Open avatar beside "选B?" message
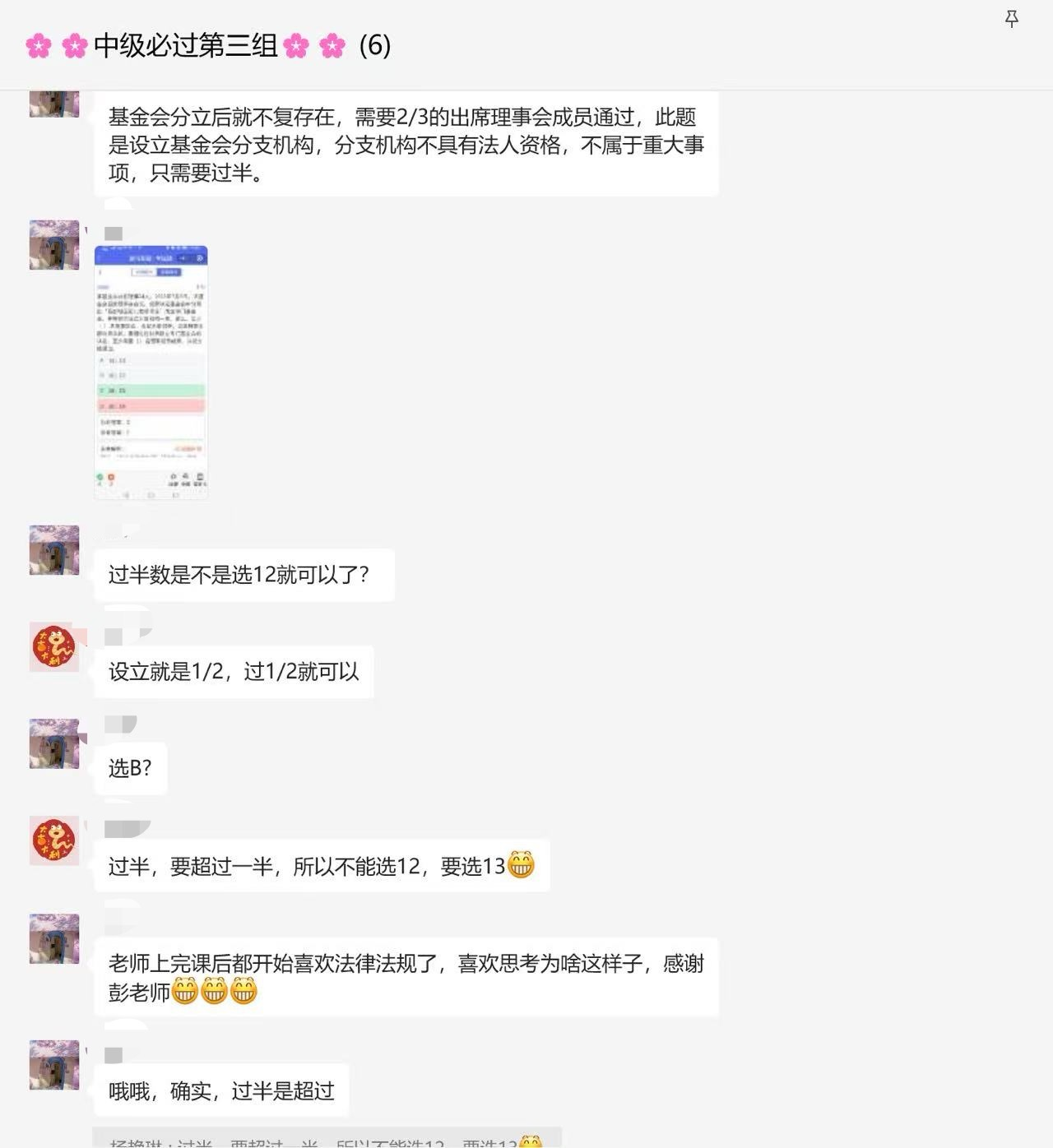1053x1148 pixels. (54, 744)
